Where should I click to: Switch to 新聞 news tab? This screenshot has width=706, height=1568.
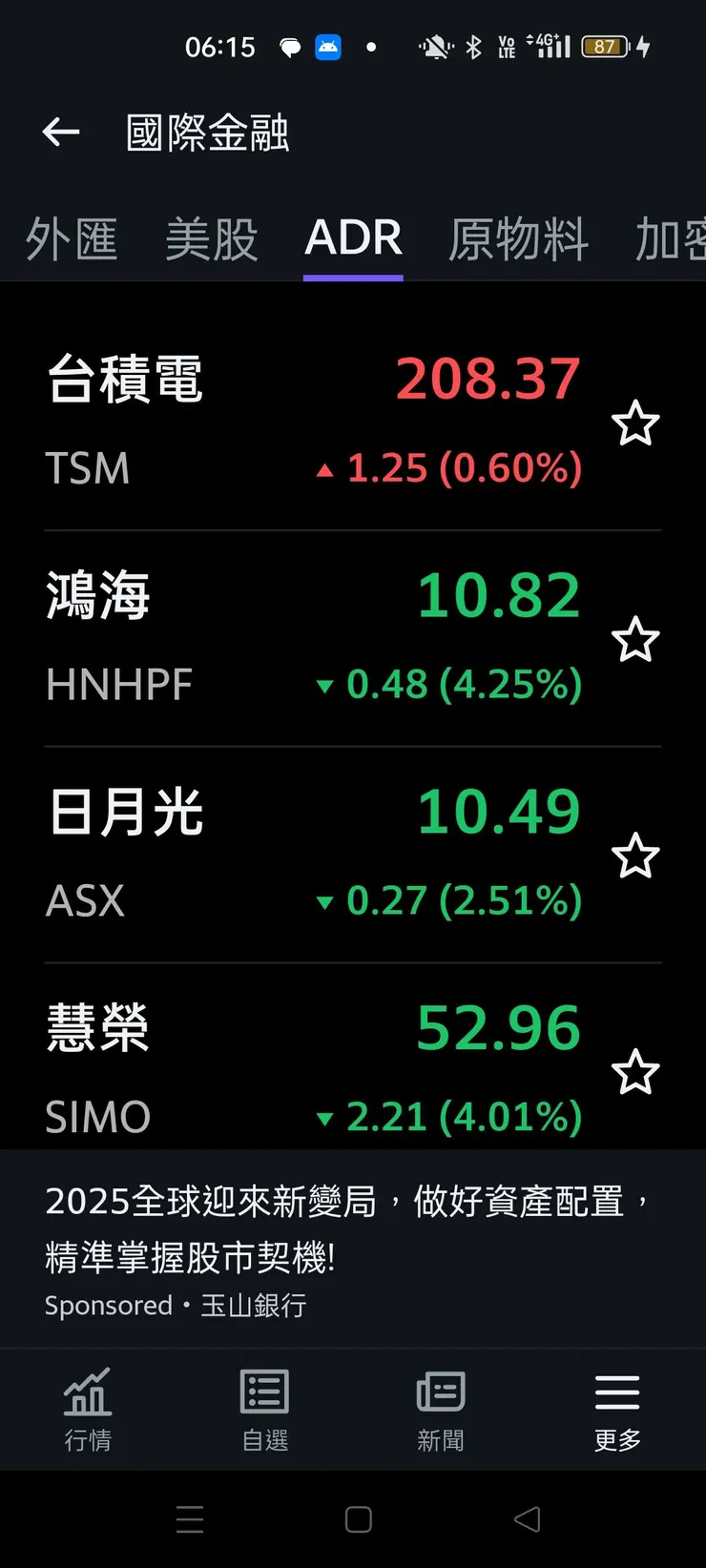coord(441,1409)
